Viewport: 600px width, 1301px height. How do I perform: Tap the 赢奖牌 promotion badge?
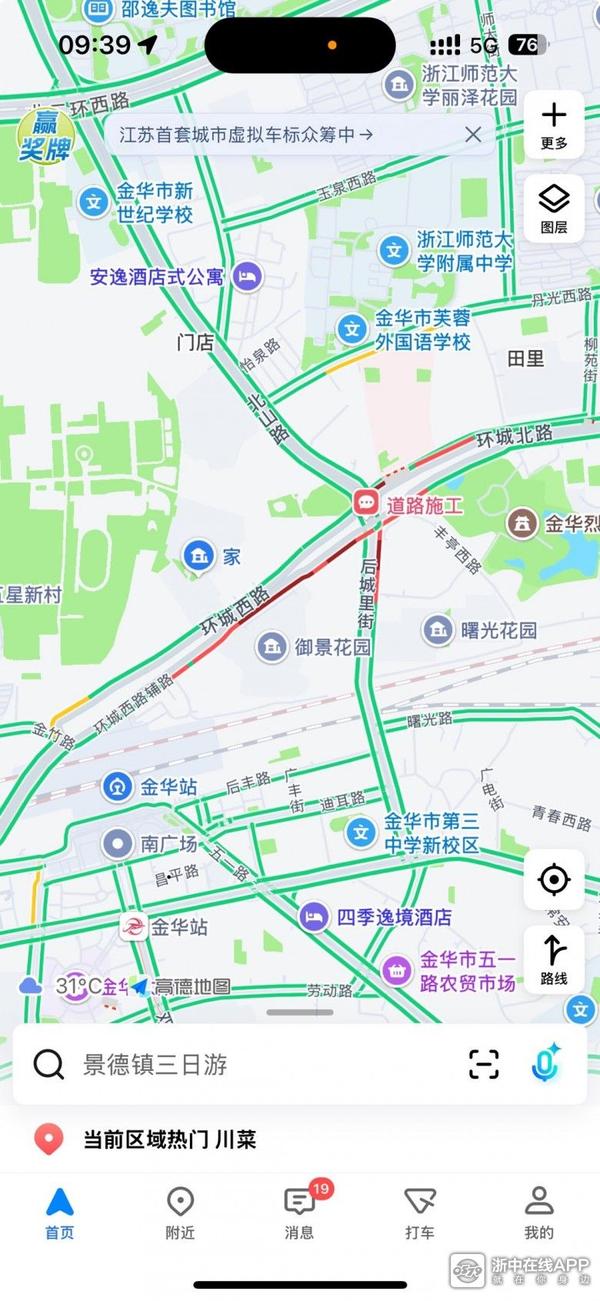pyautogui.click(x=45, y=136)
